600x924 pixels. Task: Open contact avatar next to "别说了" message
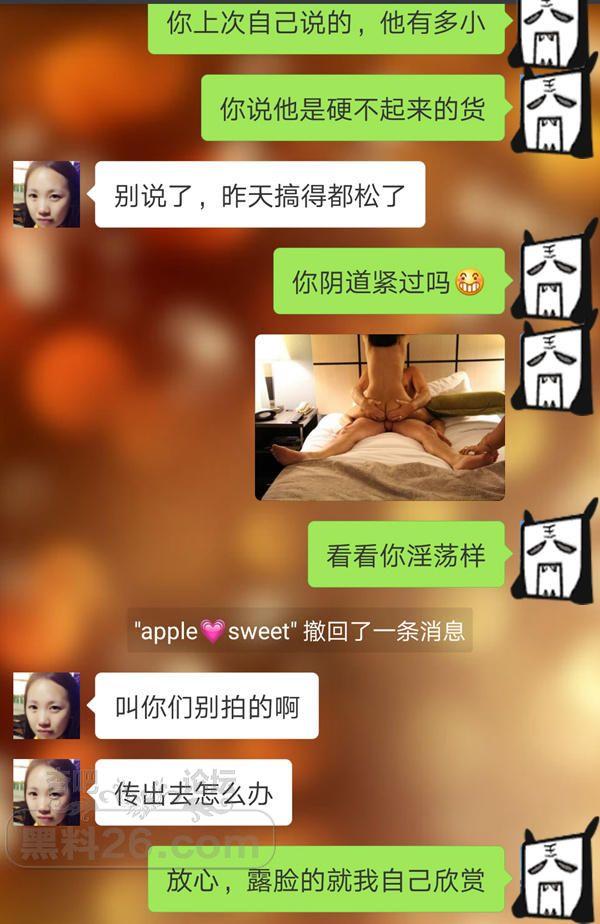point(47,194)
